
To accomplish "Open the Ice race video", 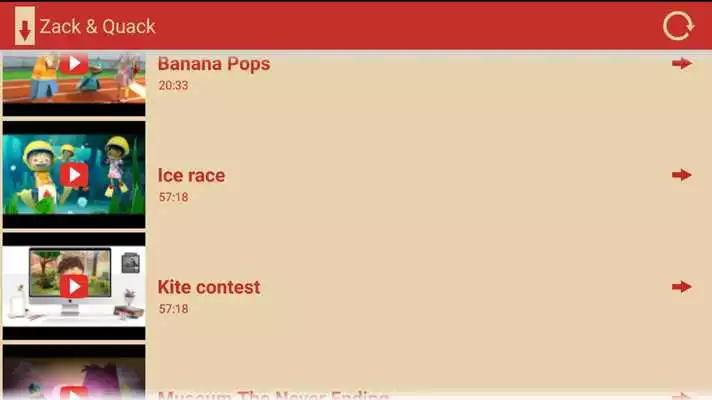I will (x=191, y=176).
